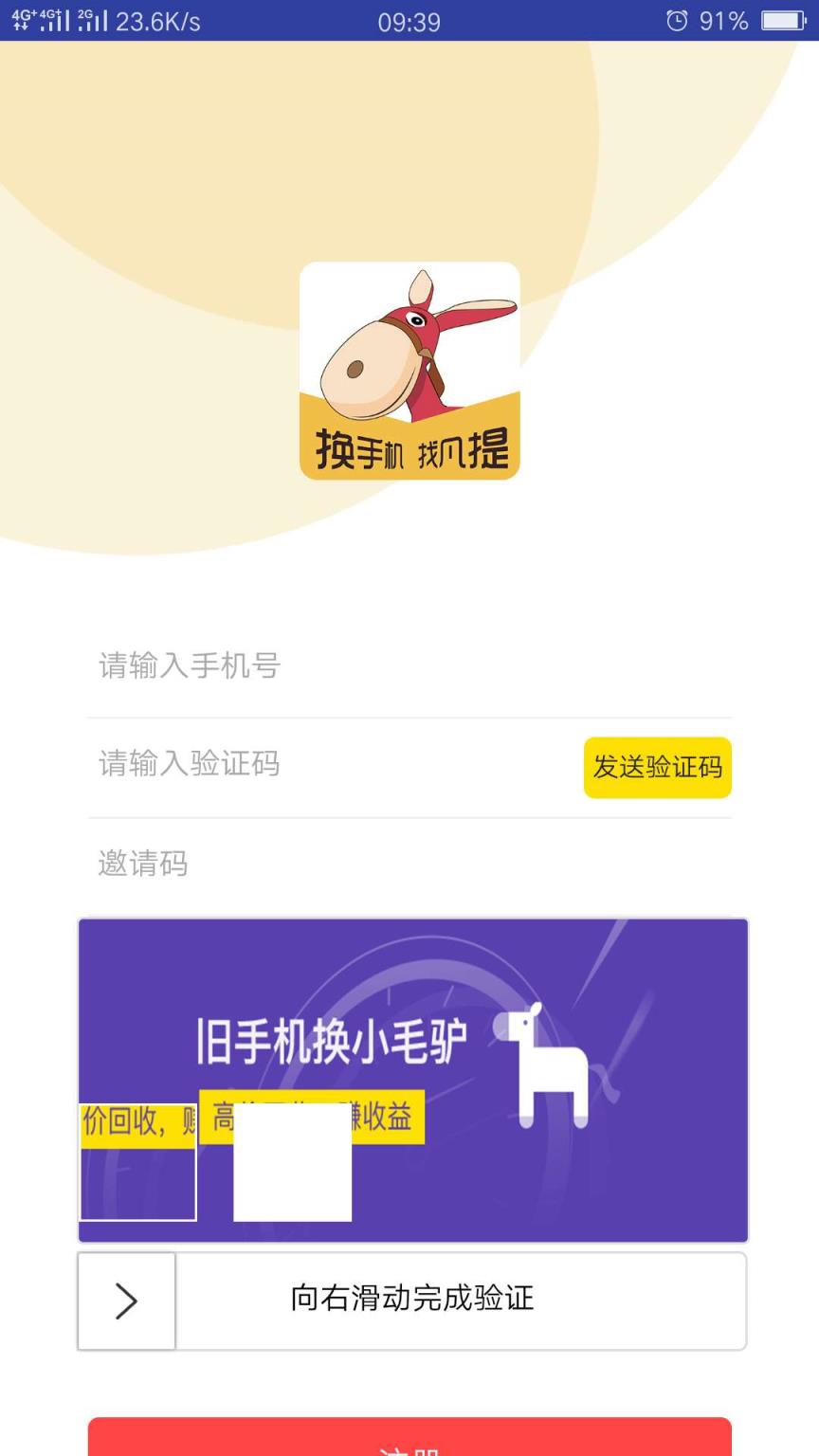819x1456 pixels.
Task: Tap the red 注册 button at bottom
Action: (x=409, y=1441)
